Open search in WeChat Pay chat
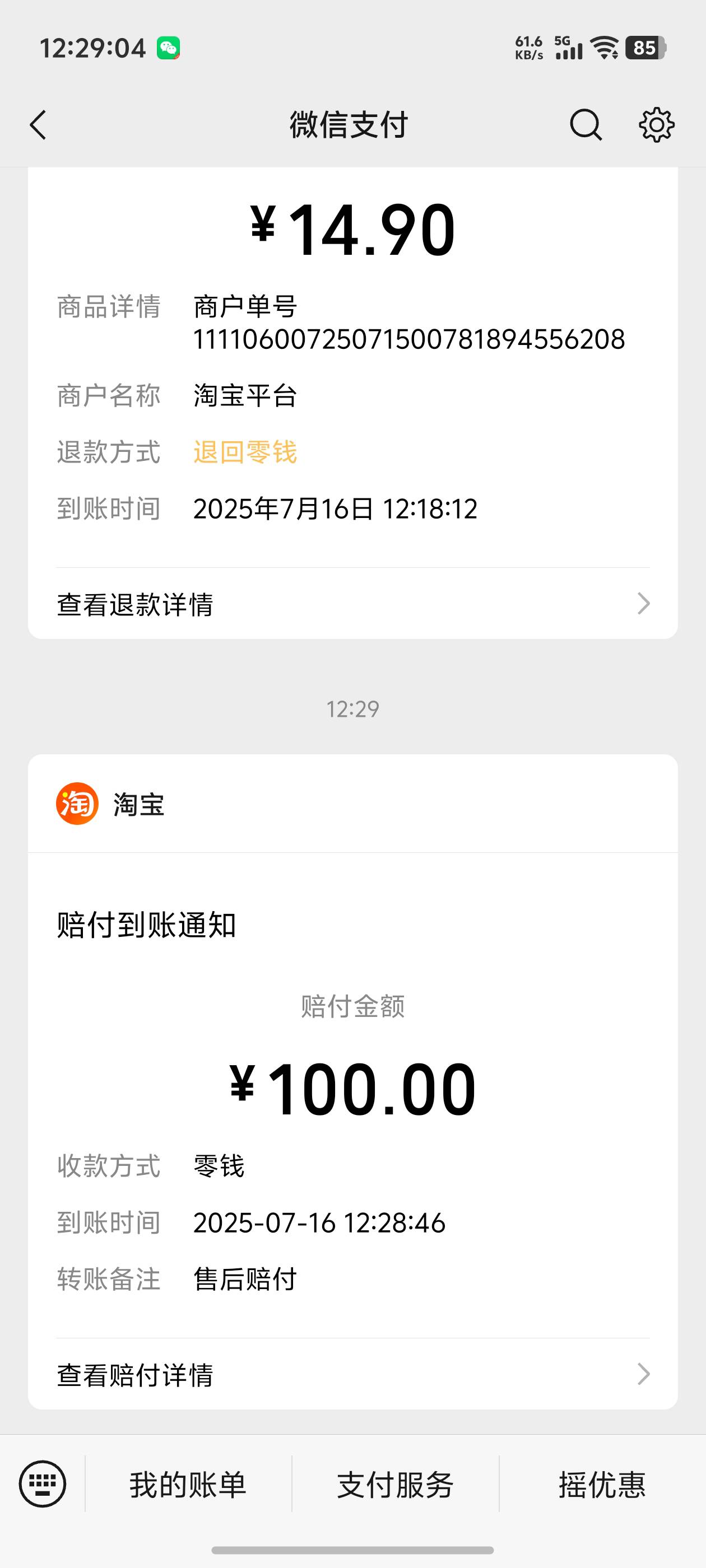Viewport: 706px width, 1568px height. [x=586, y=125]
